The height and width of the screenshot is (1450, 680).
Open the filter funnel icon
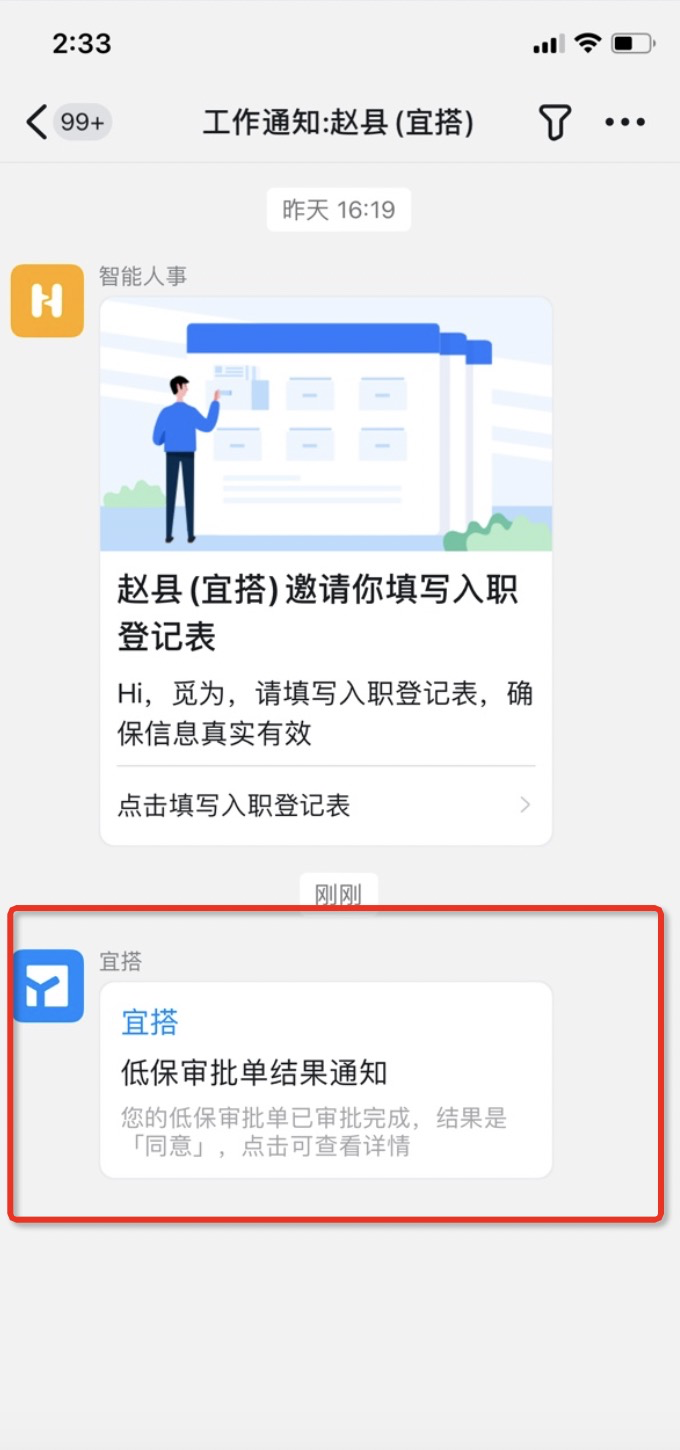554,123
